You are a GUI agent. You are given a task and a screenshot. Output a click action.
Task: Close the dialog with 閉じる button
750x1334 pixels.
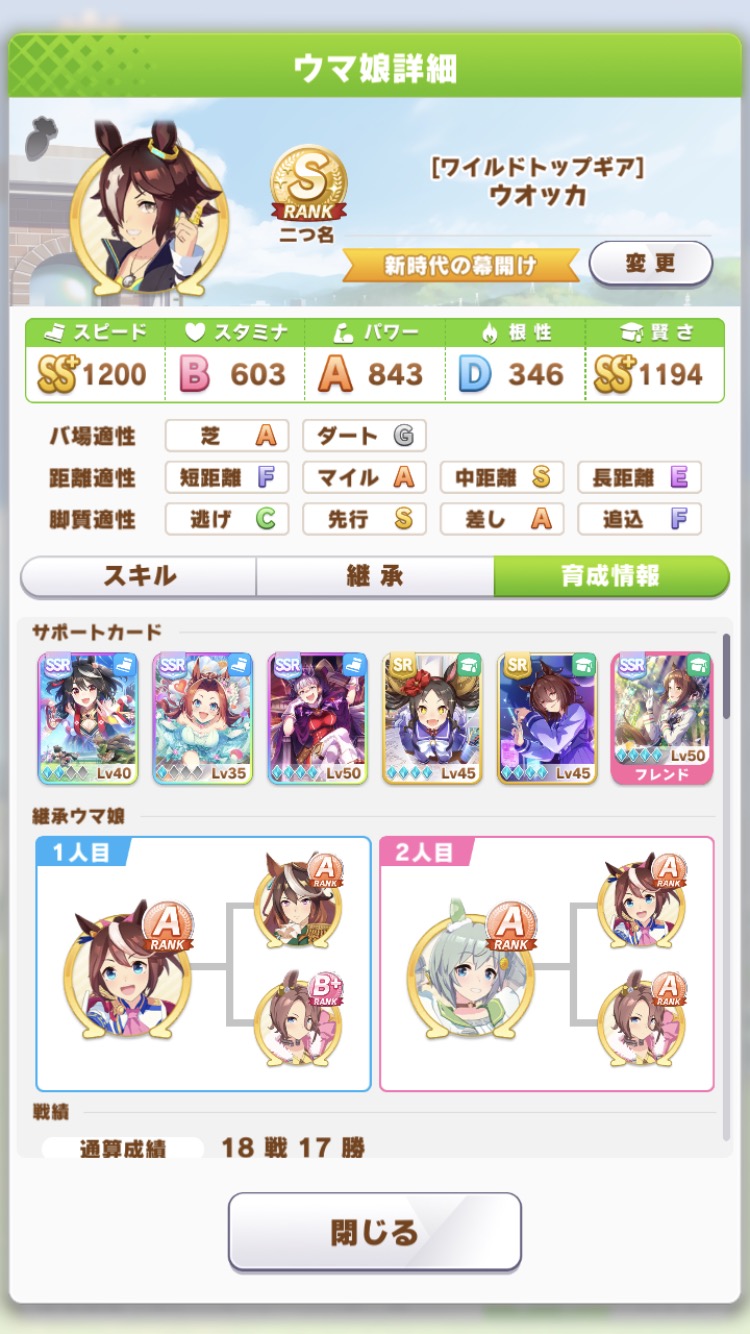[374, 1231]
